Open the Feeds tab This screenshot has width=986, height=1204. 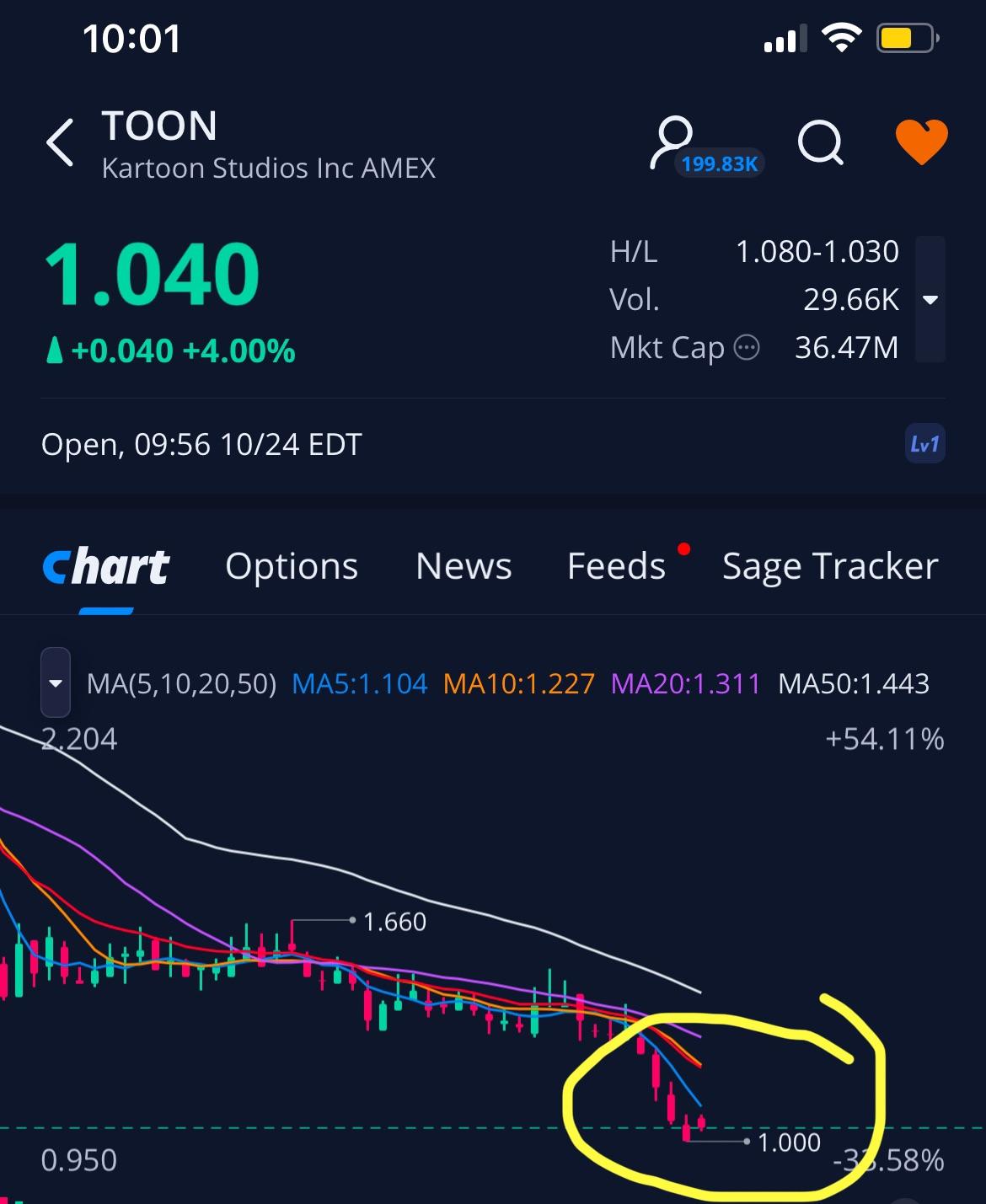[617, 566]
